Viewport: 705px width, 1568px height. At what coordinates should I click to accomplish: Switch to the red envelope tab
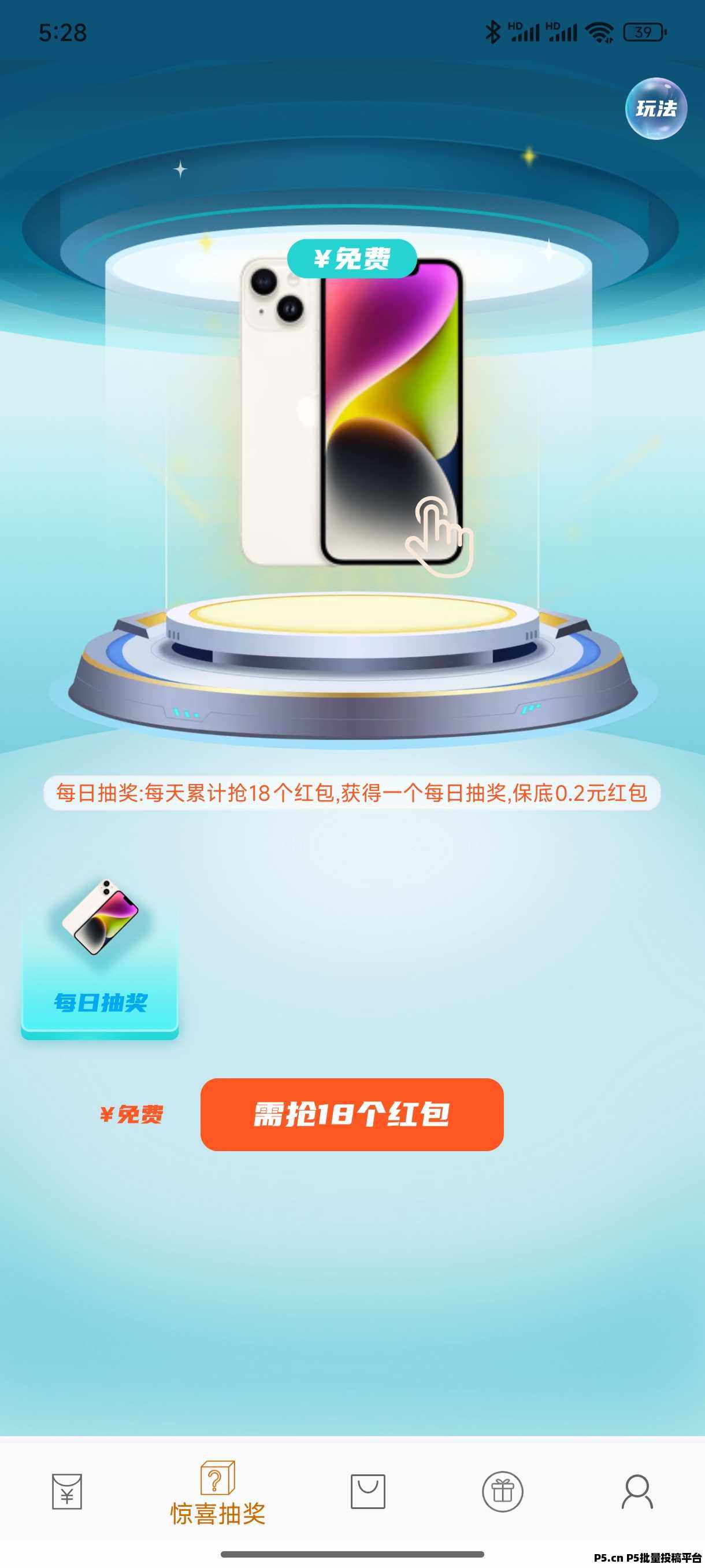67,1491
